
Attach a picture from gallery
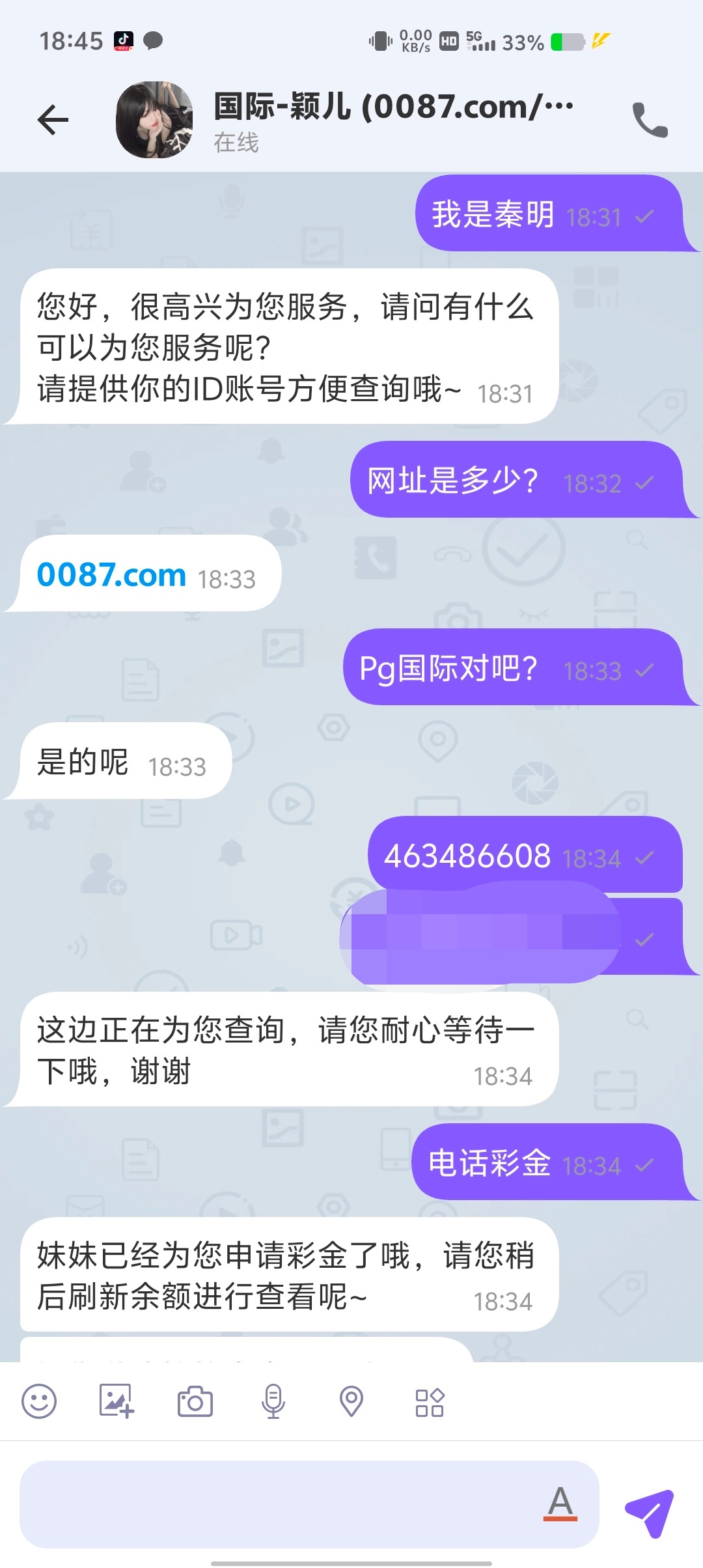117,1401
